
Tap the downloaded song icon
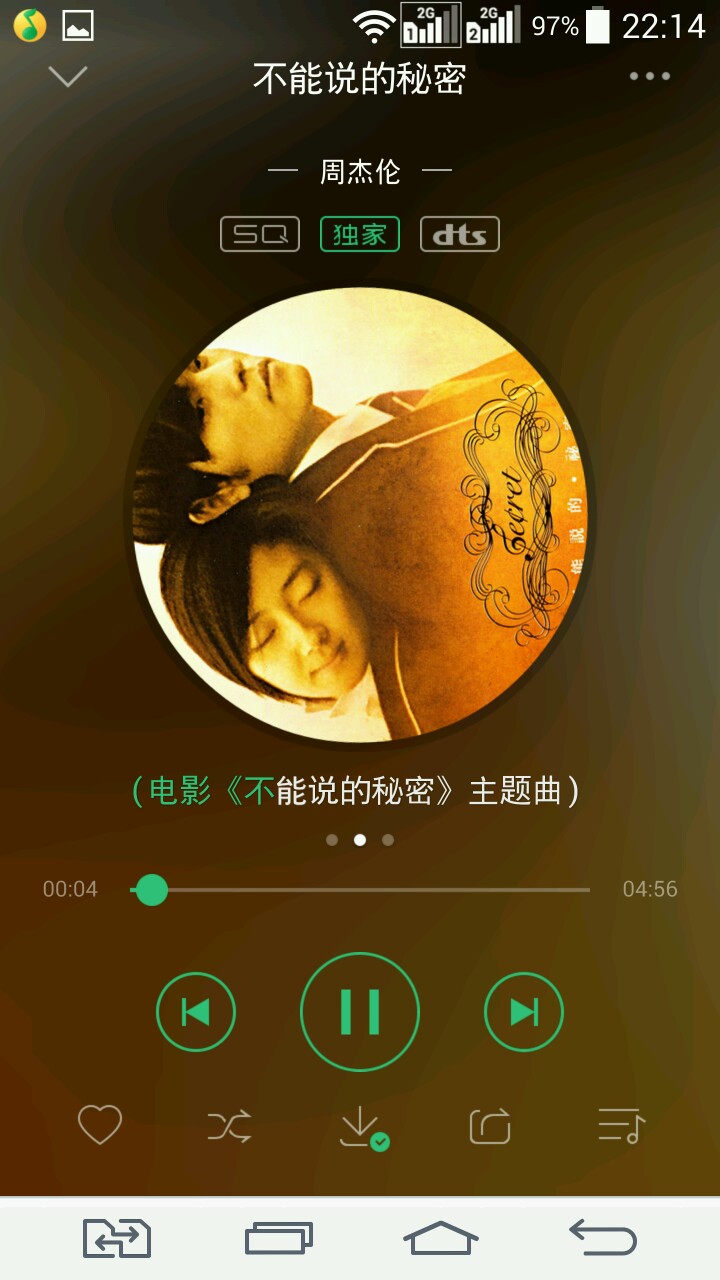tap(362, 1128)
